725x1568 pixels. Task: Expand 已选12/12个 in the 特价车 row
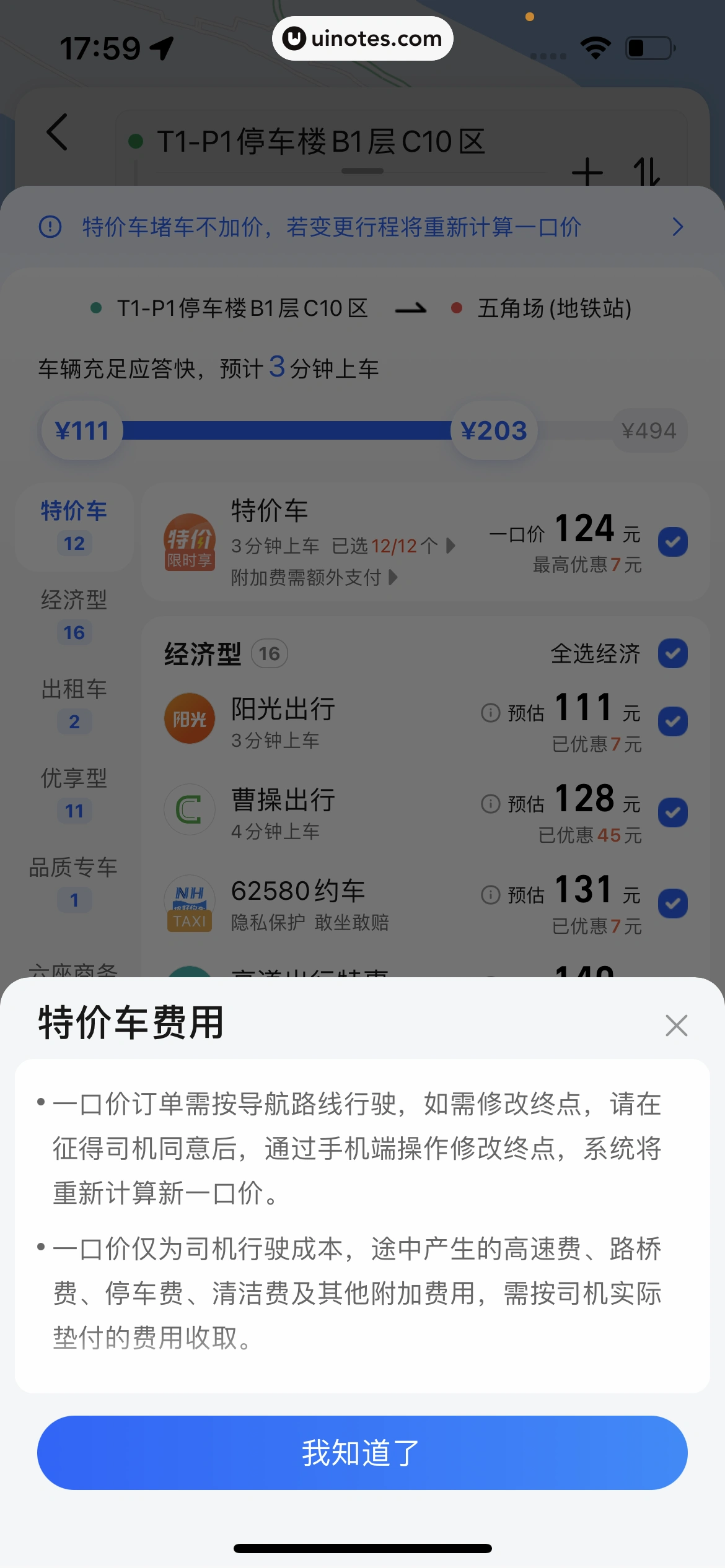click(393, 546)
